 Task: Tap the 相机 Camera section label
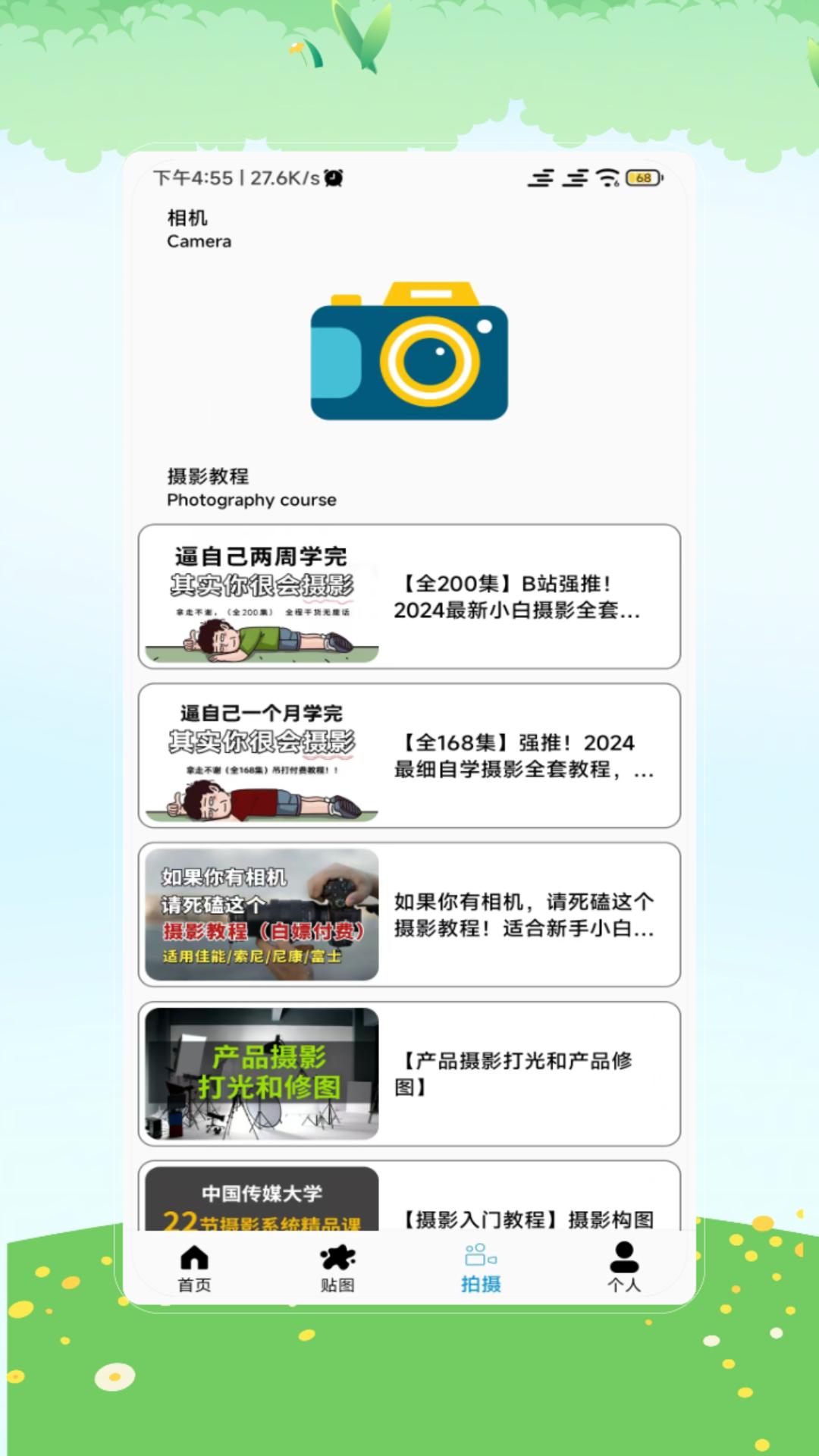(197, 227)
